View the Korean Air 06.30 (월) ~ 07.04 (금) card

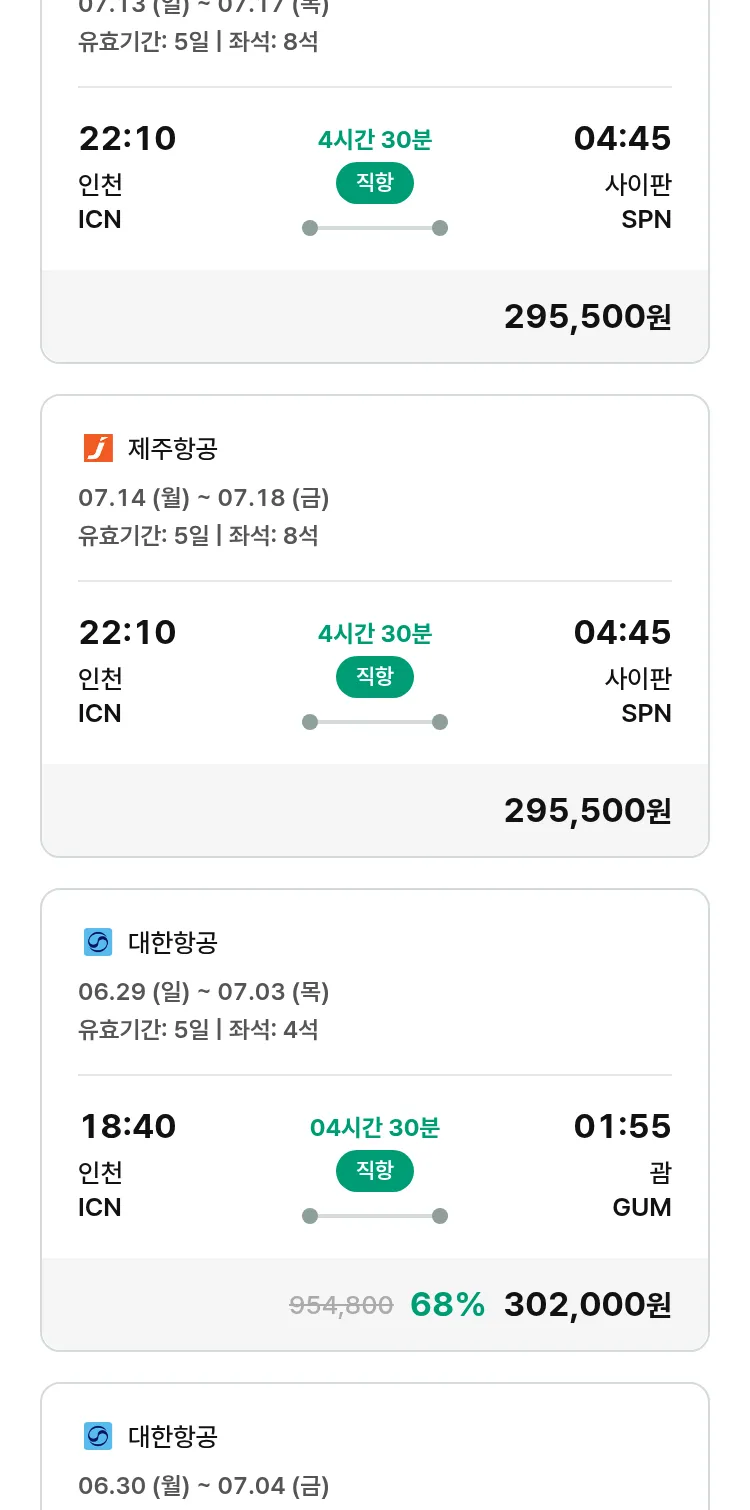375,1446
